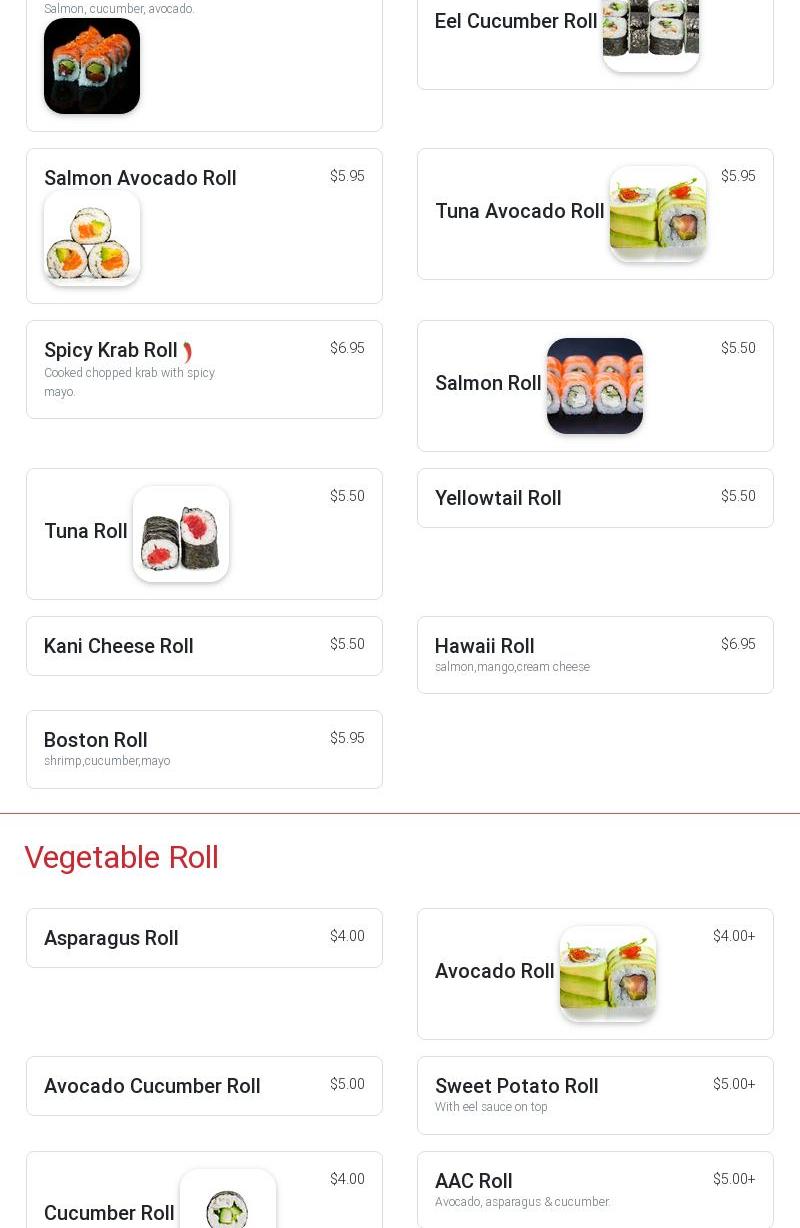
Task: Open the Salmon Avocado Roll item
Action: pyautogui.click(x=204, y=226)
